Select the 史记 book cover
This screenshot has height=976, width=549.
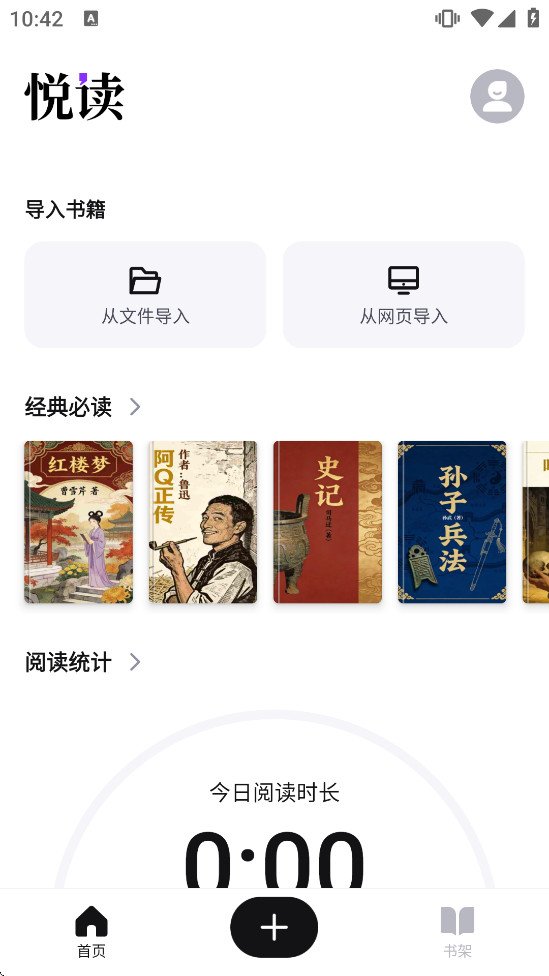pyautogui.click(x=327, y=522)
